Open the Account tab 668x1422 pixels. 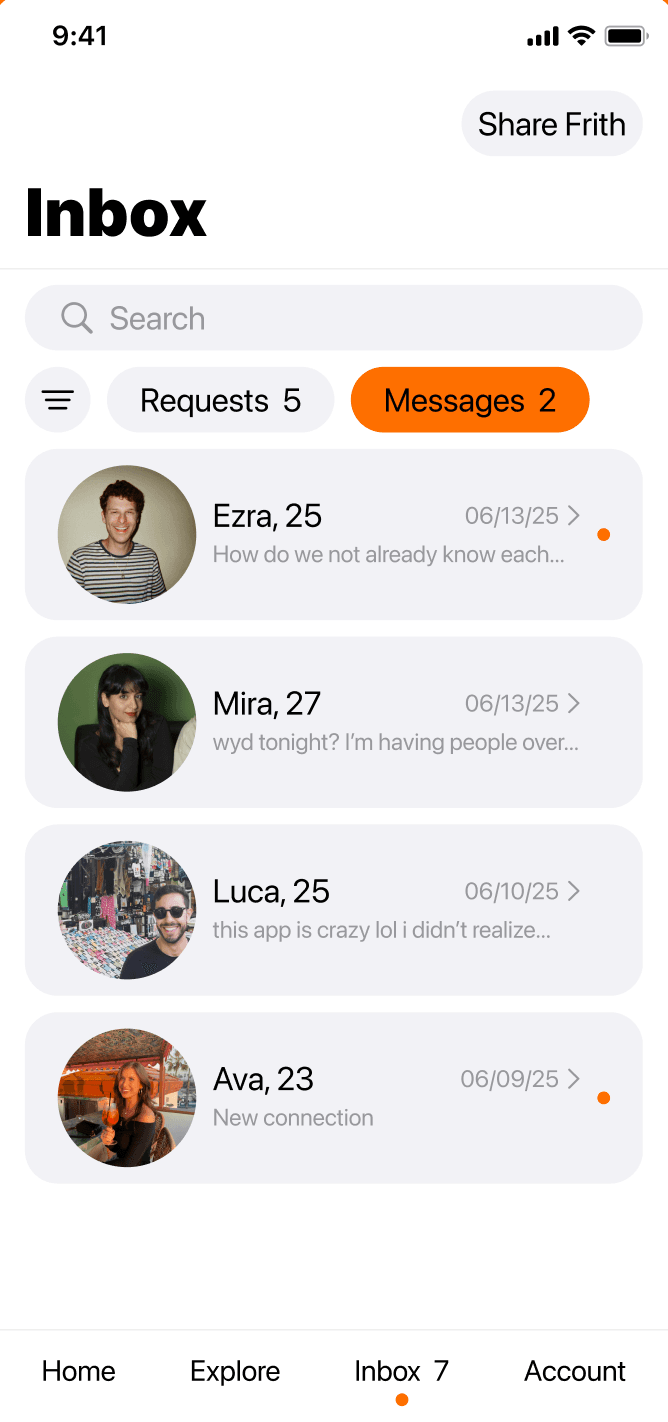point(575,1371)
